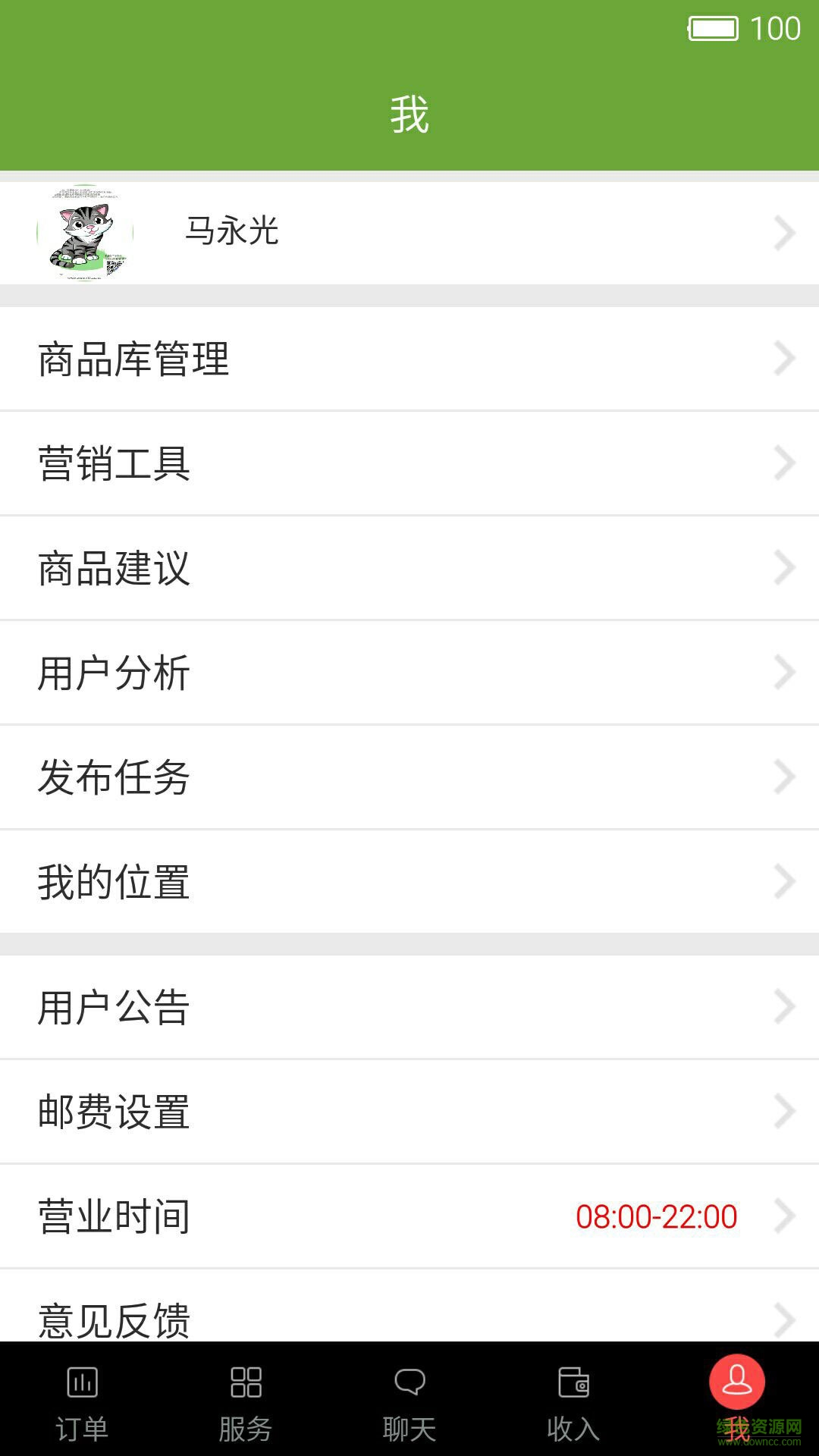The height and width of the screenshot is (1456, 819).
Task: Select 我的位置
Action: pyautogui.click(x=409, y=882)
